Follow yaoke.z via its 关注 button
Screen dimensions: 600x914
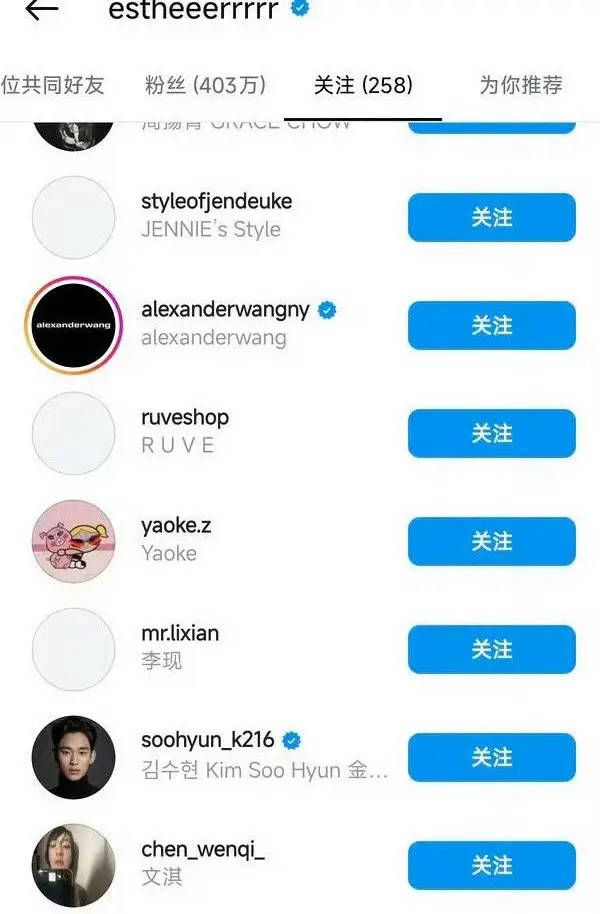[491, 542]
